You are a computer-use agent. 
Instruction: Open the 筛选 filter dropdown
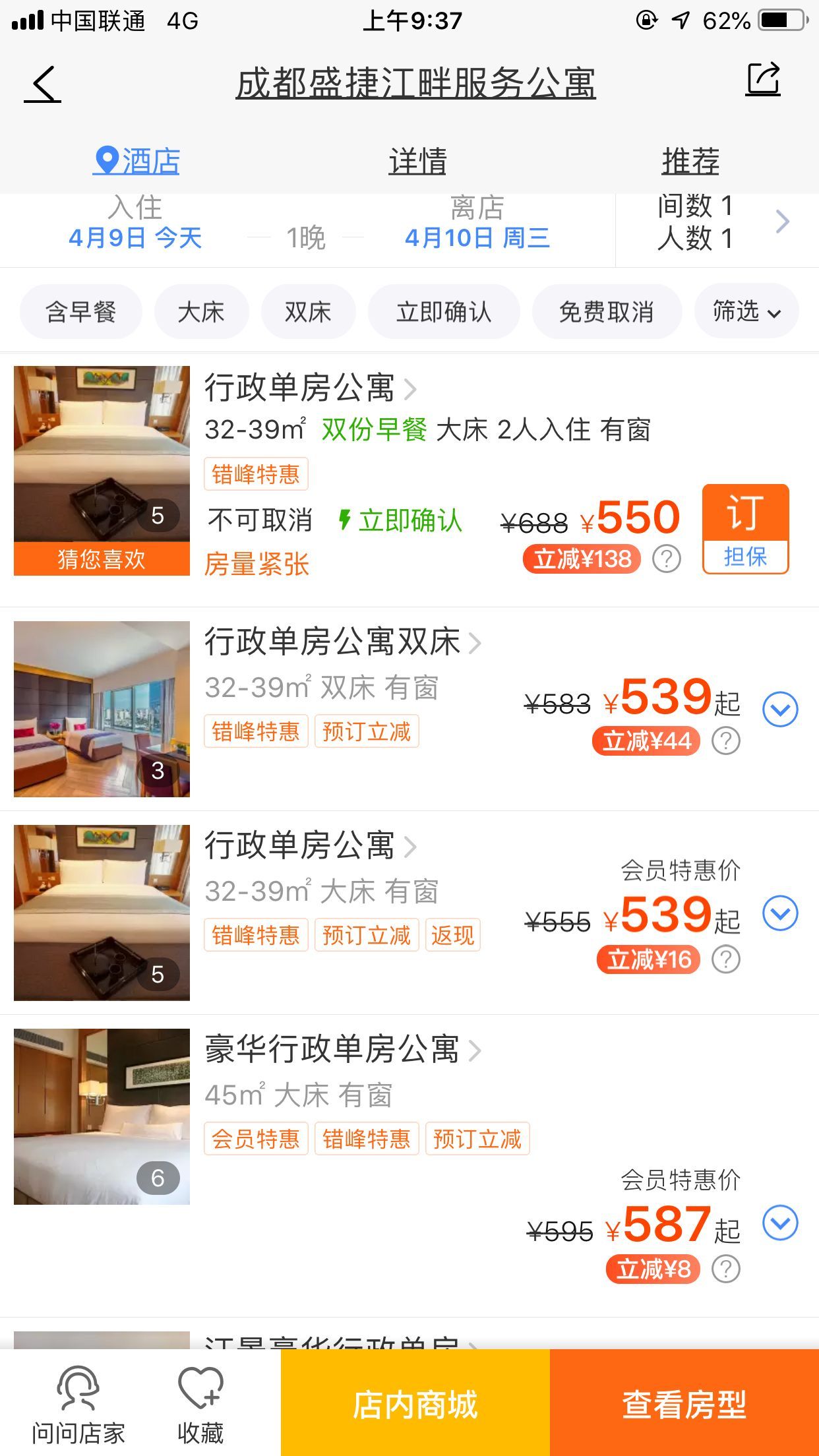(x=746, y=310)
